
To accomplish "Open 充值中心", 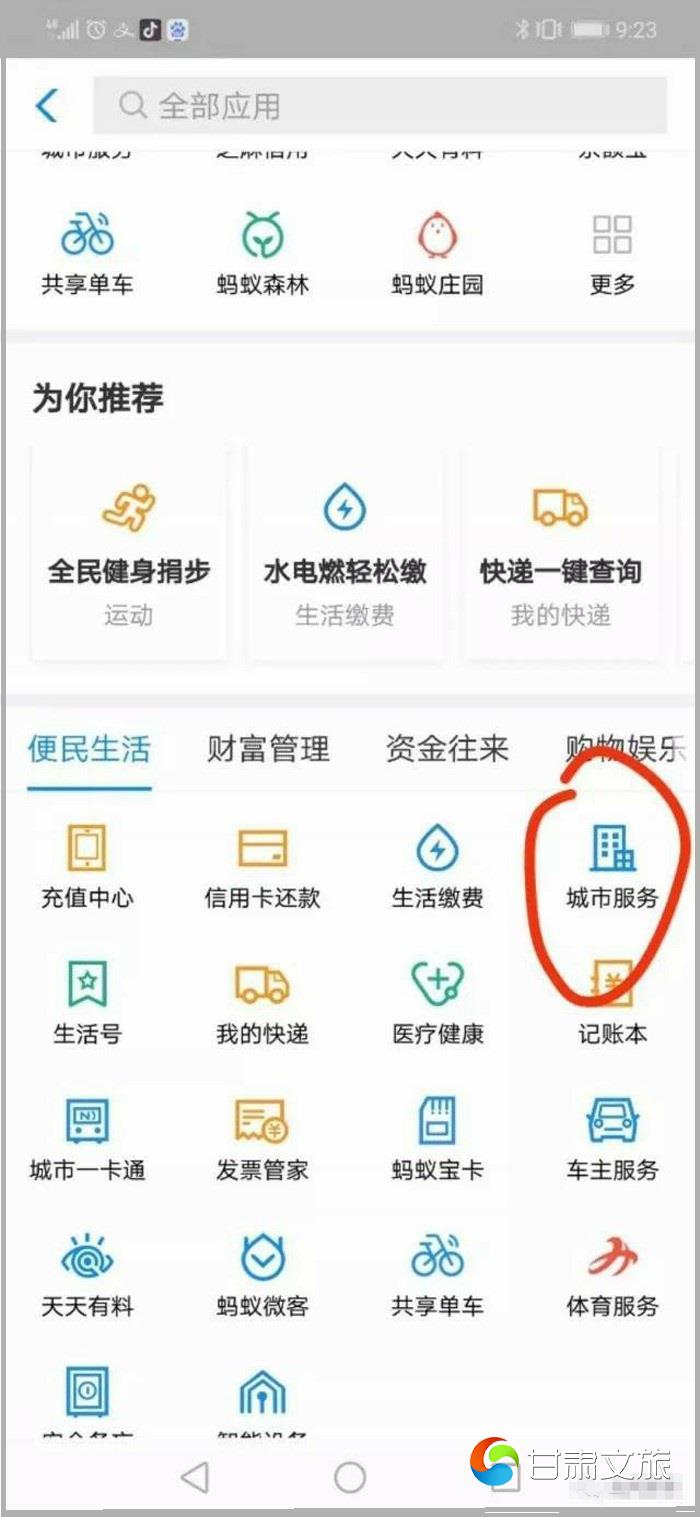I will coord(87,866).
